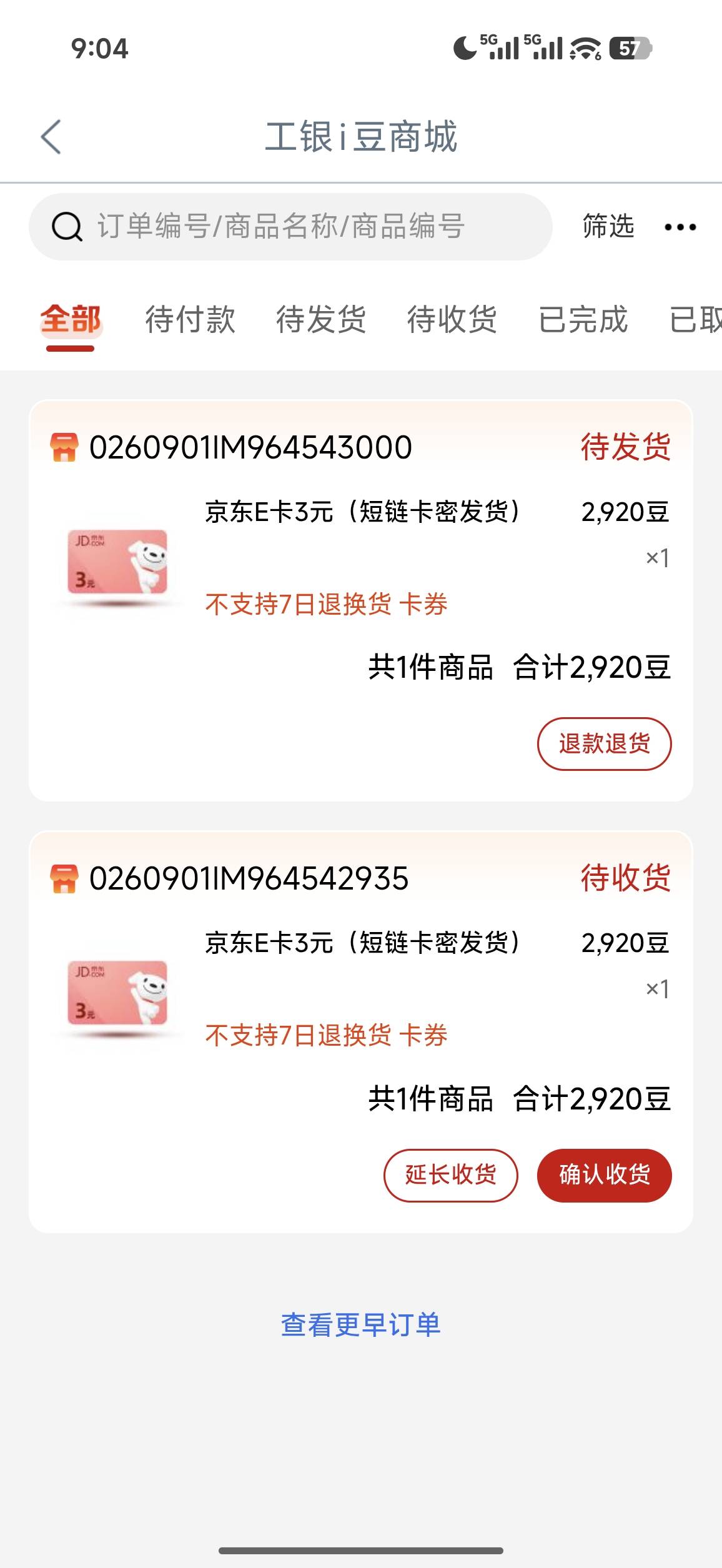Image resolution: width=722 pixels, height=1568 pixels.
Task: Select the 全部 tab
Action: click(x=71, y=319)
